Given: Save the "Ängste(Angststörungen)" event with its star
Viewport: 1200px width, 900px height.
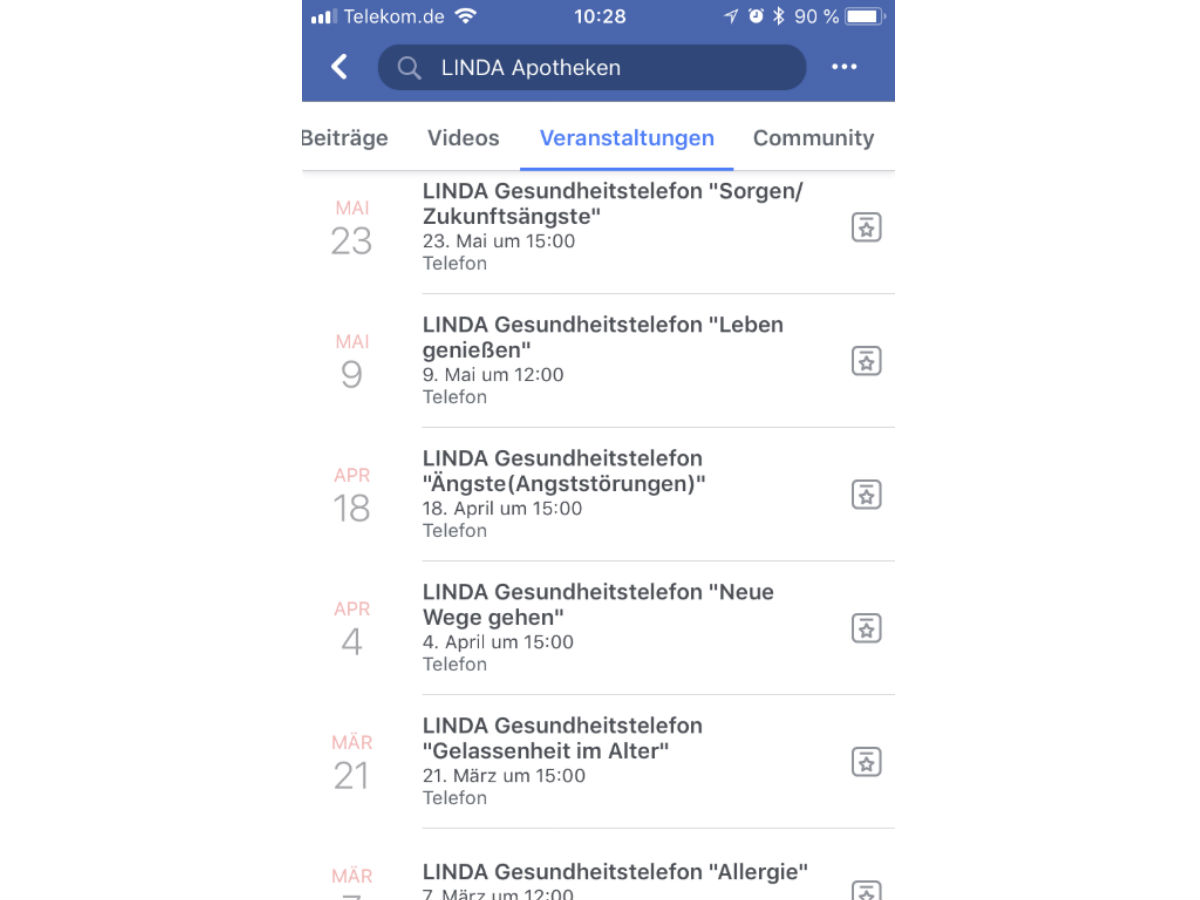Looking at the screenshot, I should pyautogui.click(x=866, y=495).
